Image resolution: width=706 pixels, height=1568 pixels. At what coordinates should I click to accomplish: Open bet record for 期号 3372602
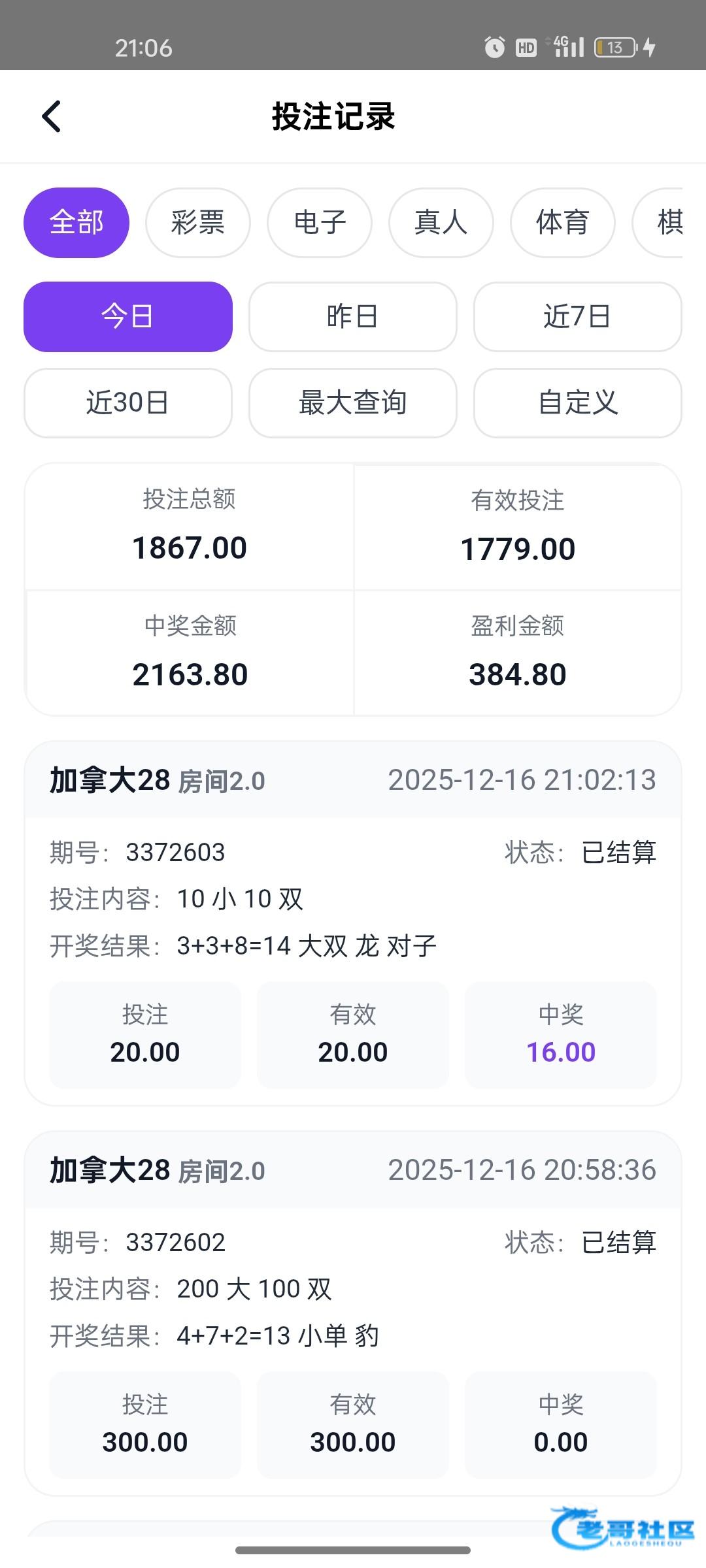pos(353,1312)
